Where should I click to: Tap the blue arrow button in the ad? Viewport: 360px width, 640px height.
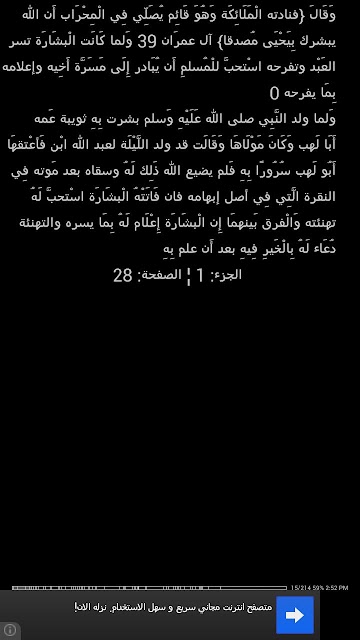(x=295, y=615)
